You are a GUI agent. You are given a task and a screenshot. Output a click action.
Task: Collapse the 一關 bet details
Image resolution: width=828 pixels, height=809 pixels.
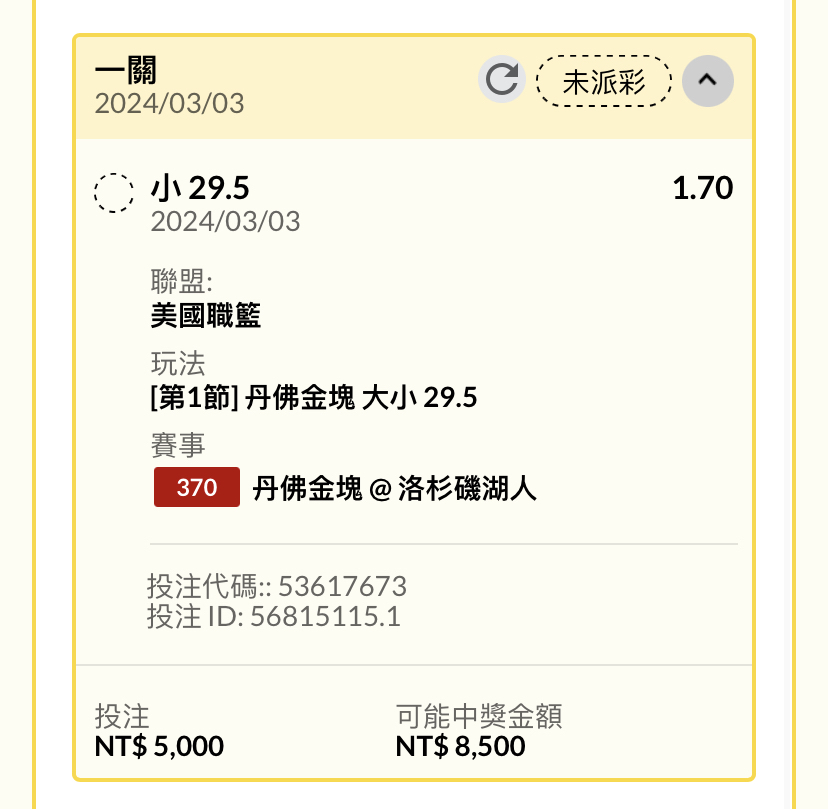(x=707, y=80)
